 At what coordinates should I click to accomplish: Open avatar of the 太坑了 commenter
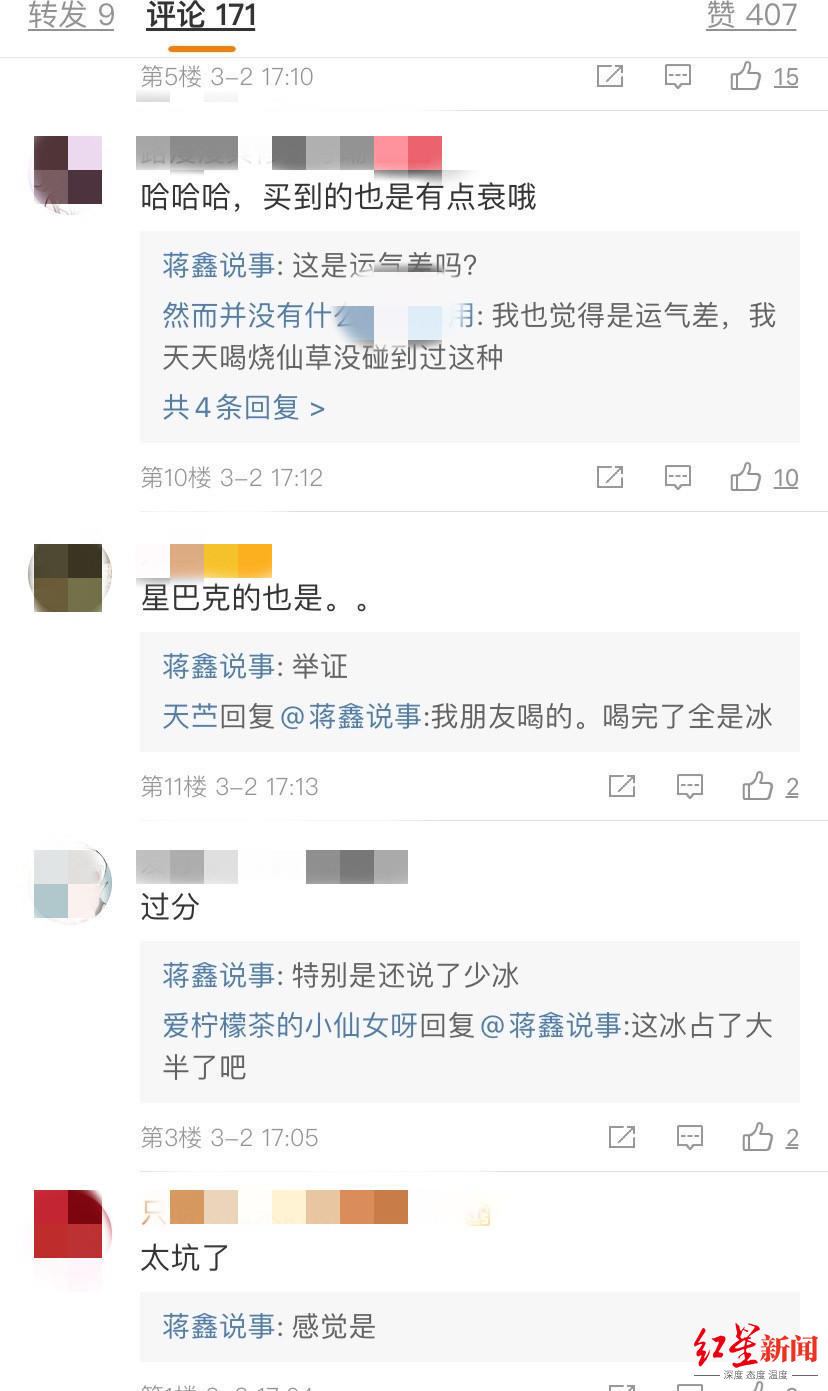point(68,1224)
